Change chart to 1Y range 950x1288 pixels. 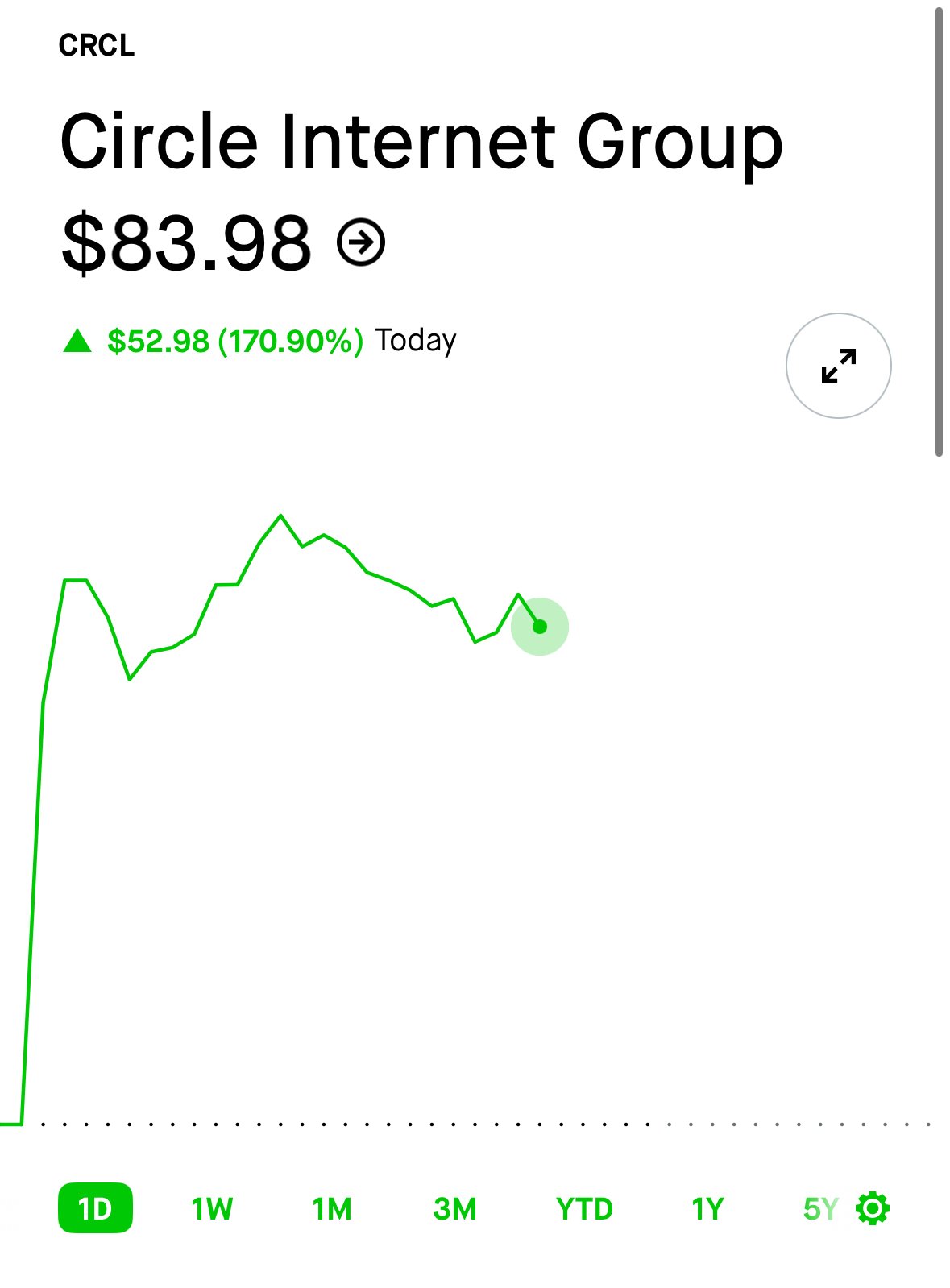[x=707, y=1209]
